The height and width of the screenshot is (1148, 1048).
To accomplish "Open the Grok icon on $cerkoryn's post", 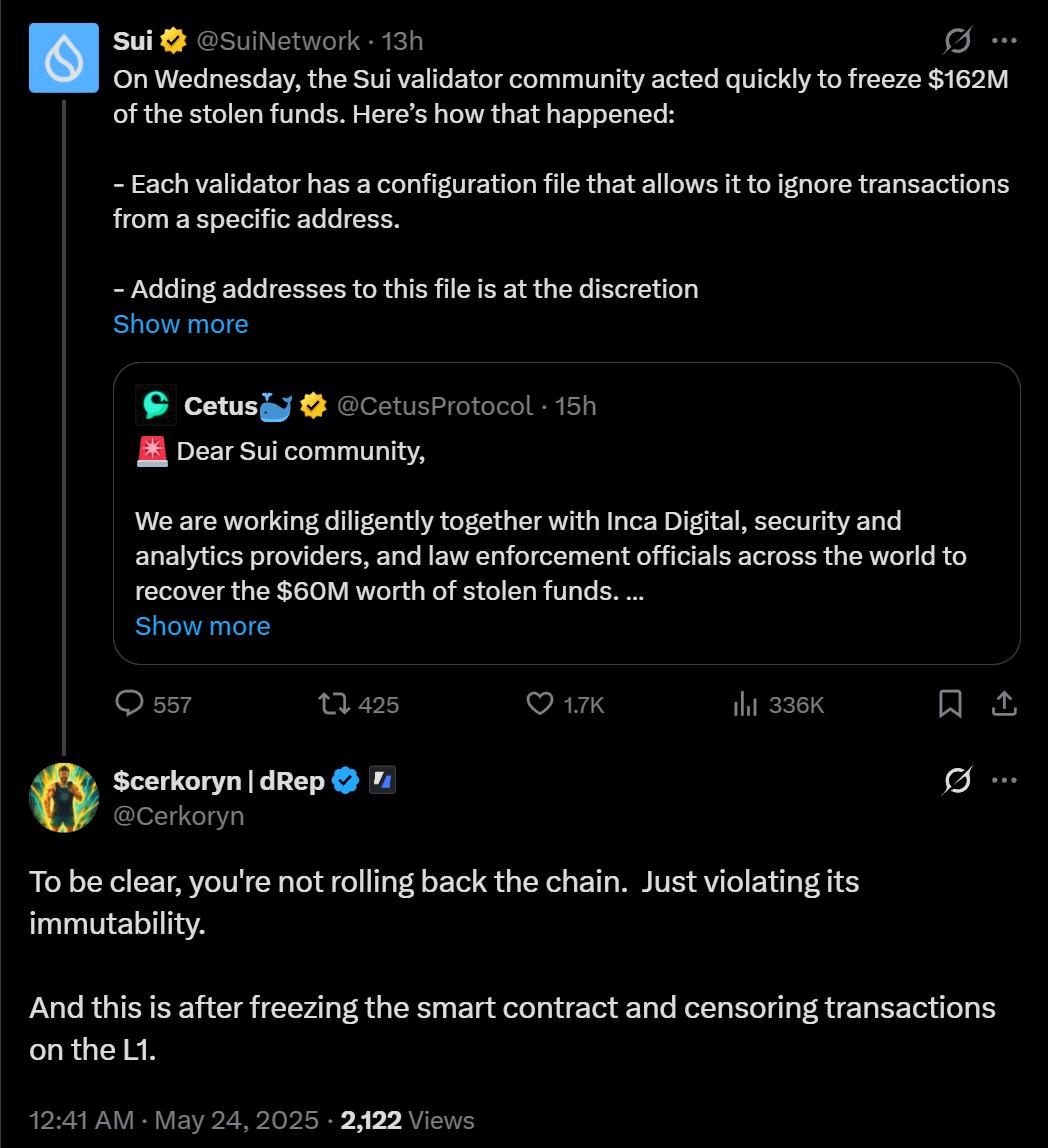I will pos(957,780).
